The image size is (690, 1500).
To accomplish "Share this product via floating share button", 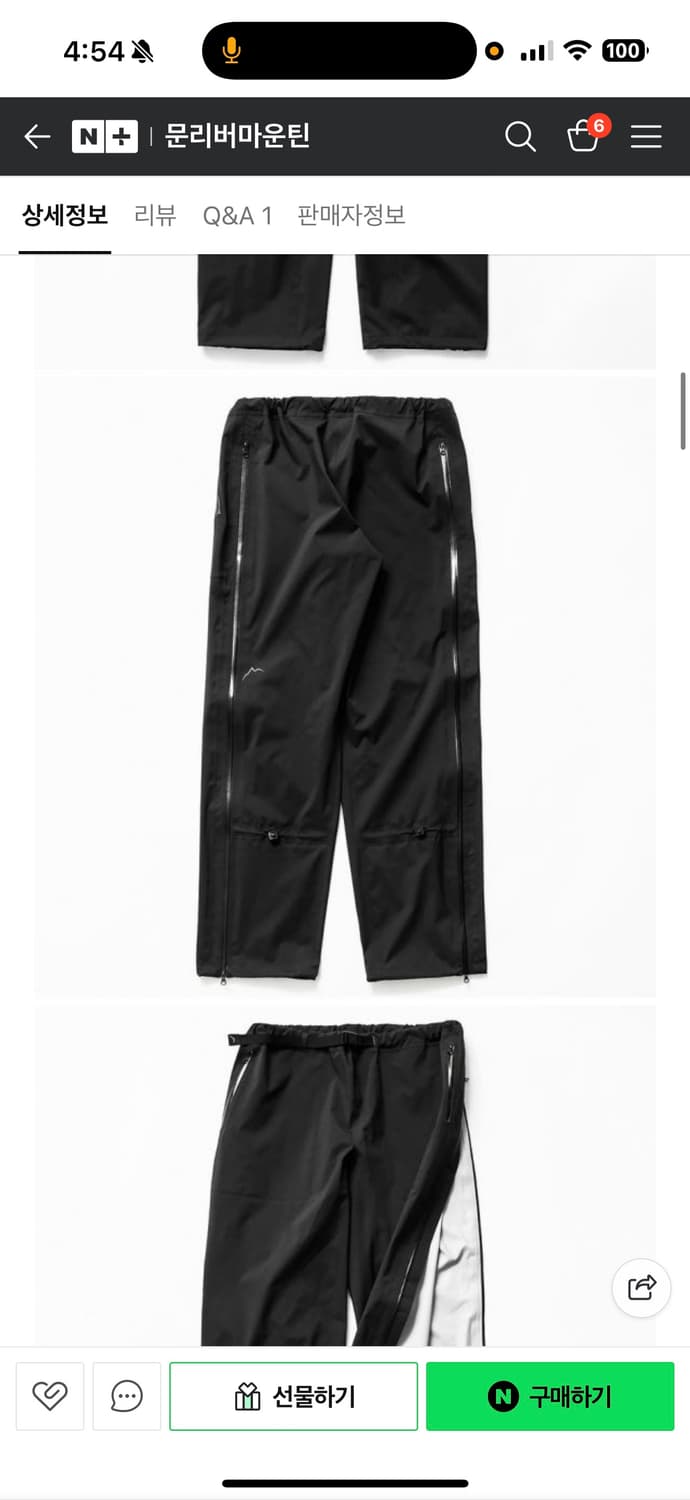I will (641, 1287).
